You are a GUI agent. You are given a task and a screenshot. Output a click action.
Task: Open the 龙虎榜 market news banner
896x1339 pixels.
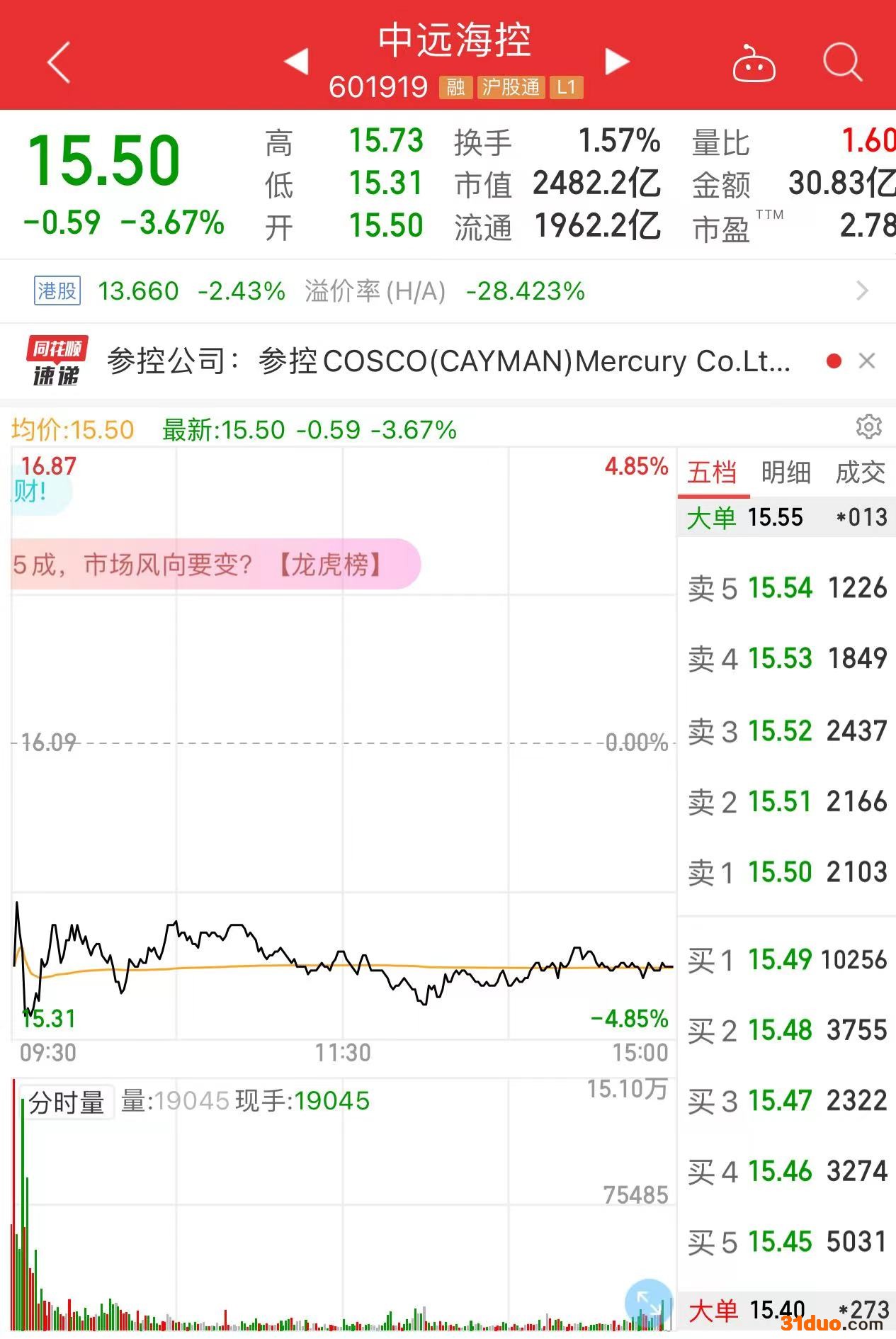(212, 564)
